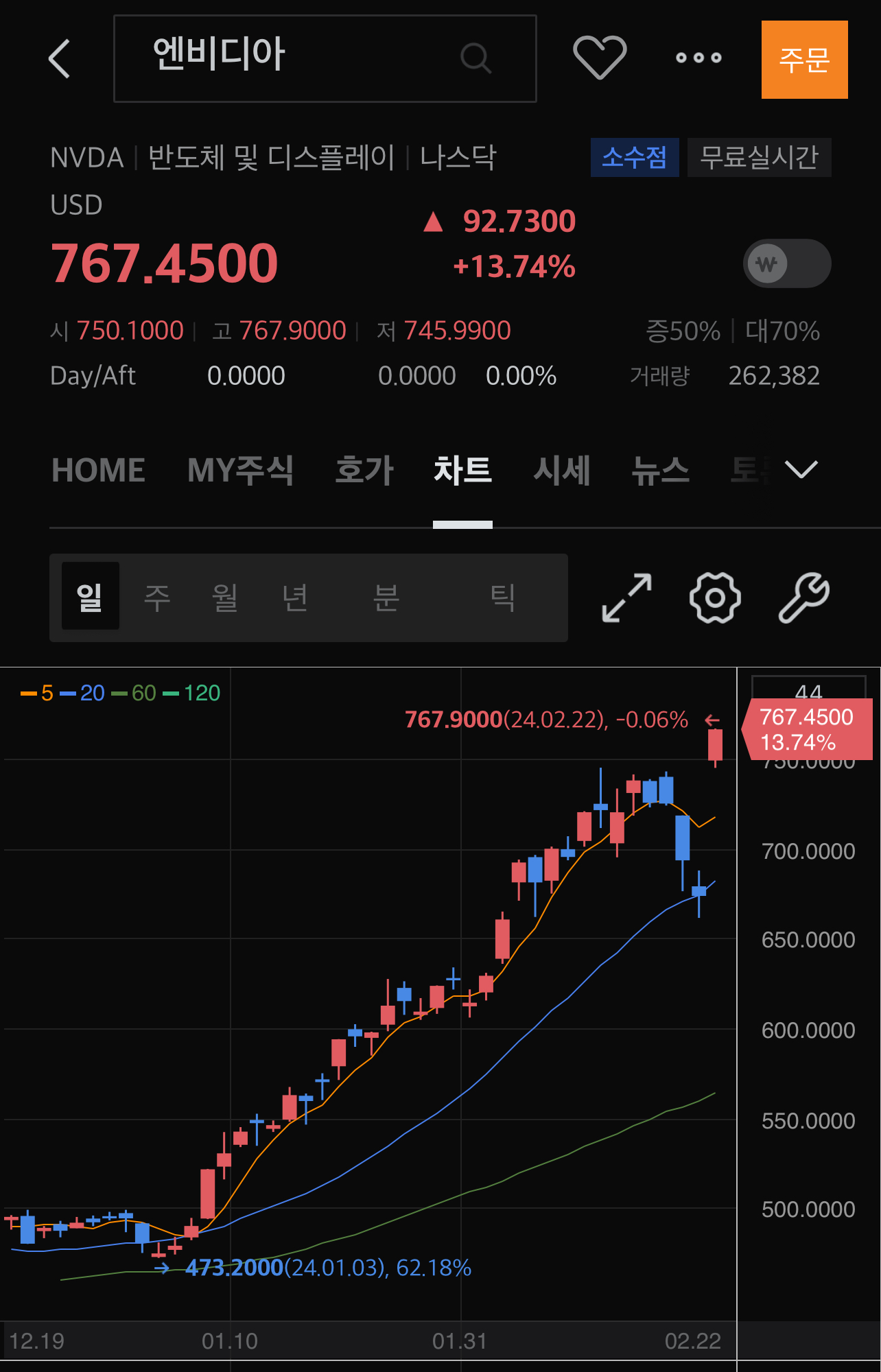Expand the tab list with the chevron
The image size is (881, 1372).
[x=801, y=469]
